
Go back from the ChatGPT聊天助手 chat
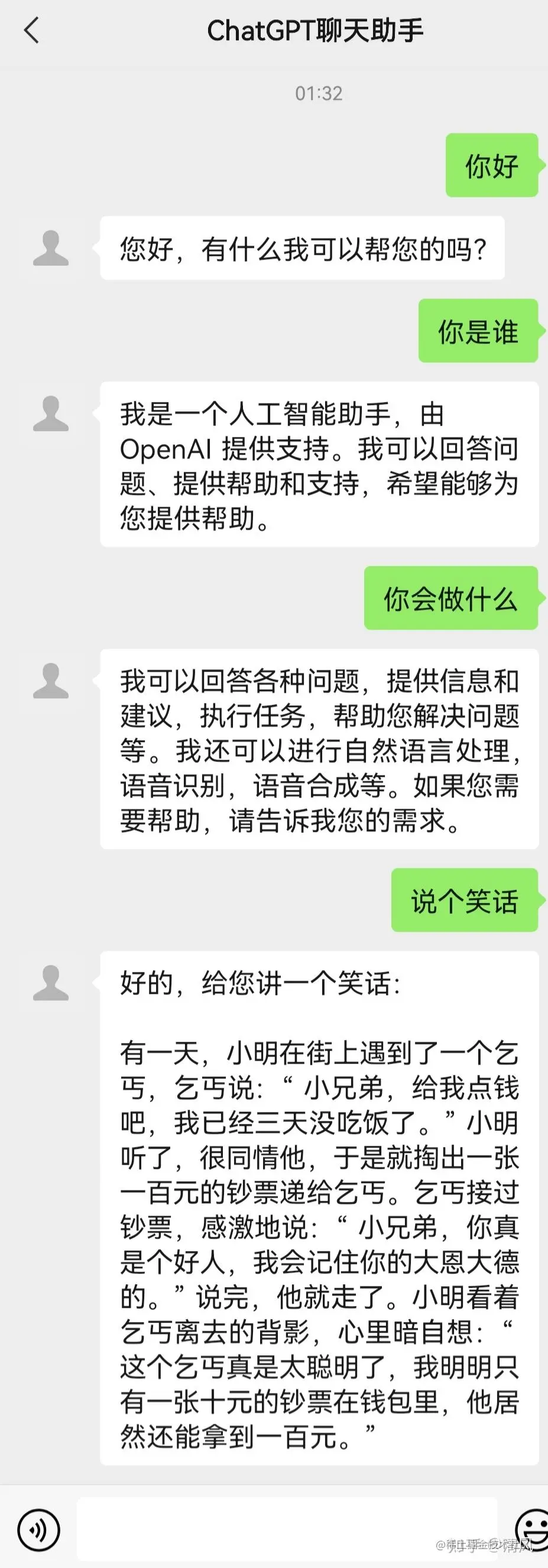[x=32, y=30]
